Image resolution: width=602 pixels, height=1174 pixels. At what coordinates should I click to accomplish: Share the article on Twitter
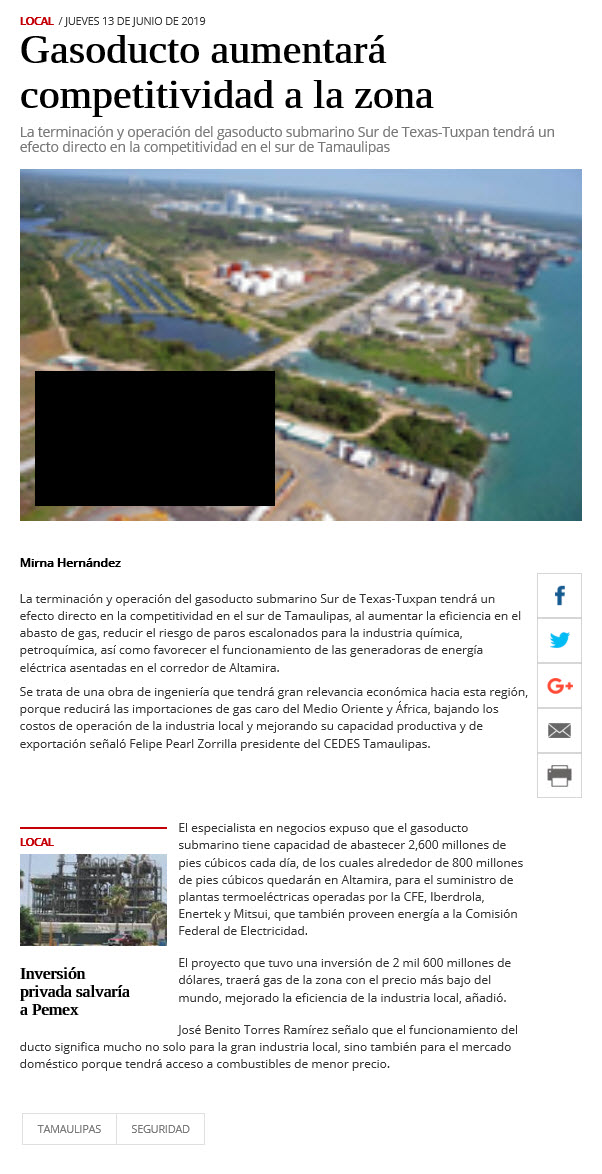click(x=559, y=641)
